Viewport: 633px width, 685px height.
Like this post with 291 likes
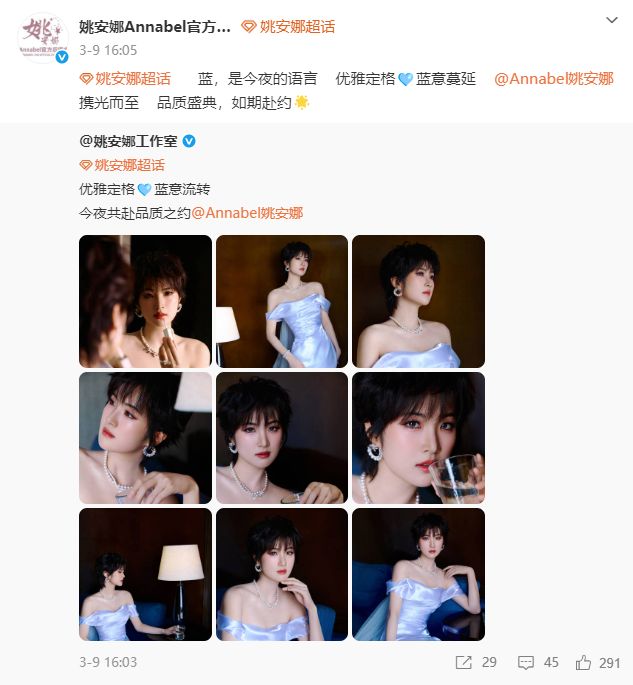point(597,662)
